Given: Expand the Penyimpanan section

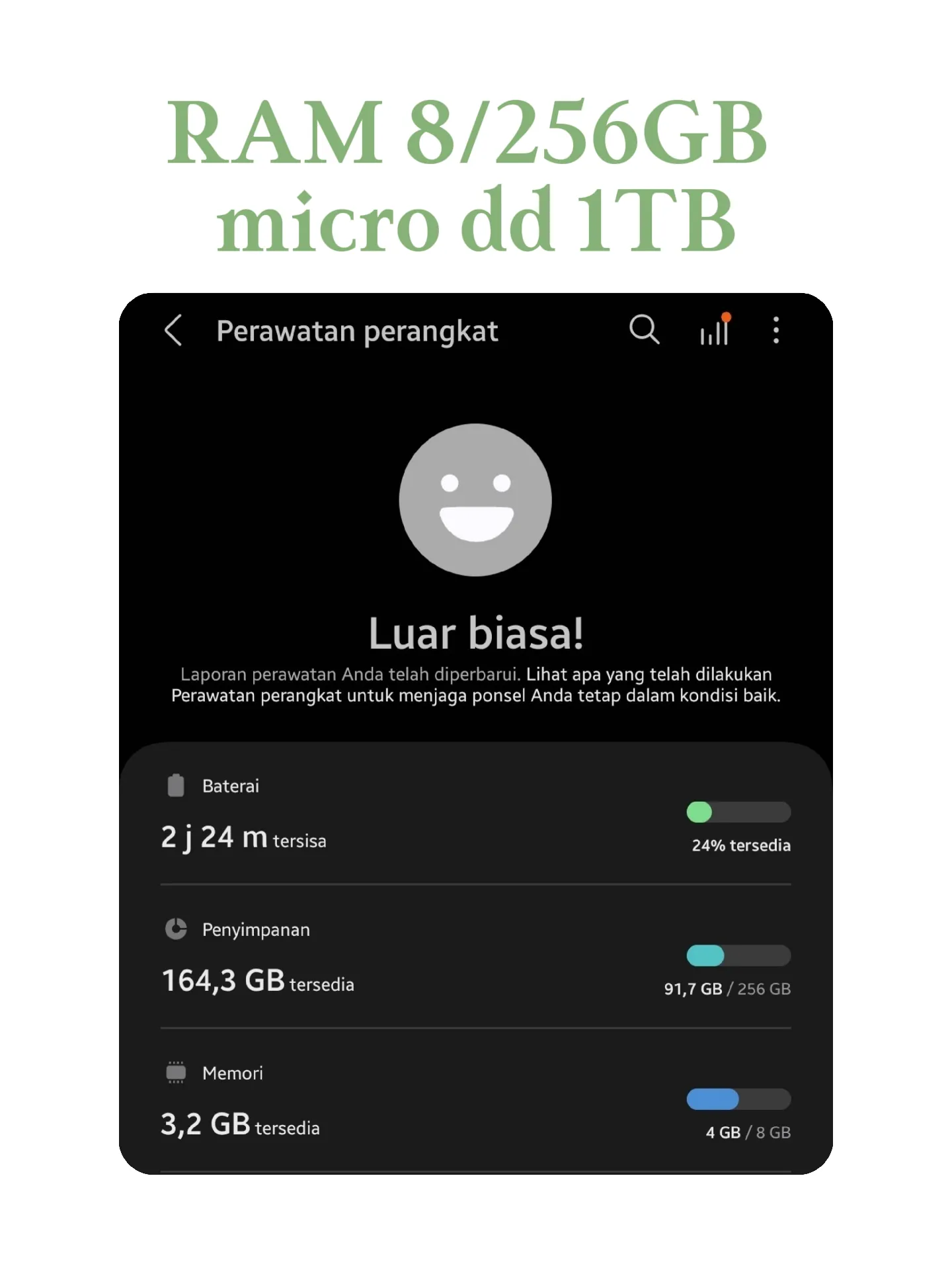Looking at the screenshot, I should click(255, 929).
